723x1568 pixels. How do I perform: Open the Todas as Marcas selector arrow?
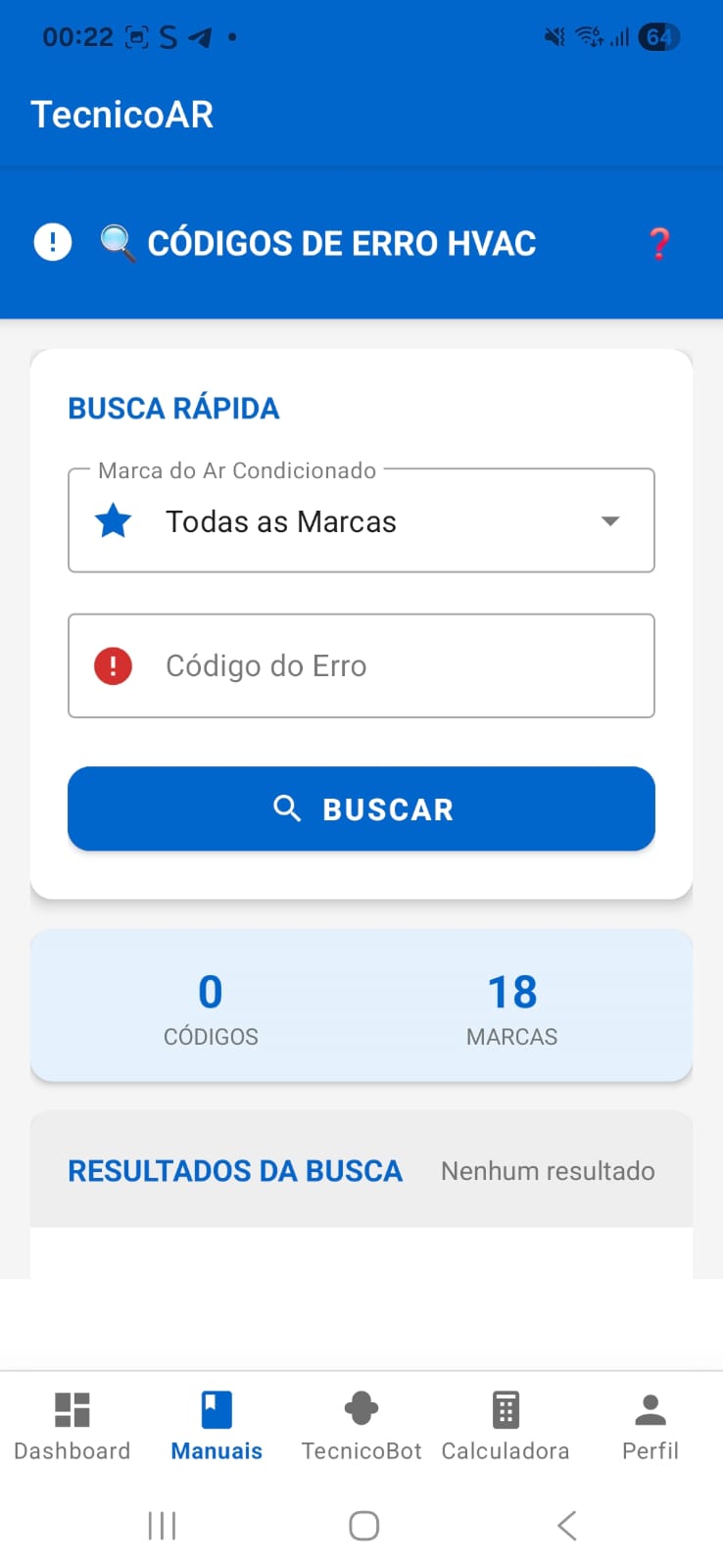609,520
